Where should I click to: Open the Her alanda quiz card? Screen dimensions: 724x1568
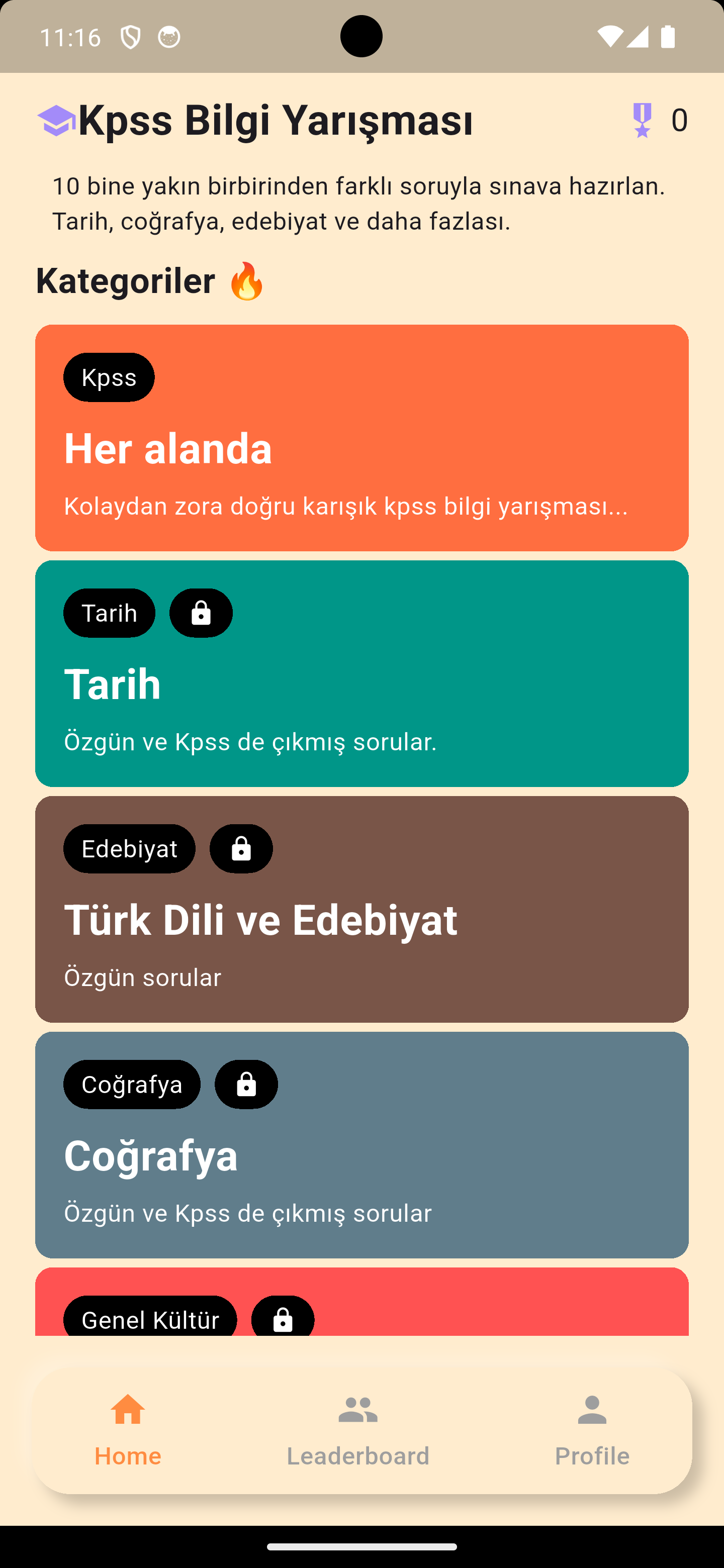(x=361, y=438)
